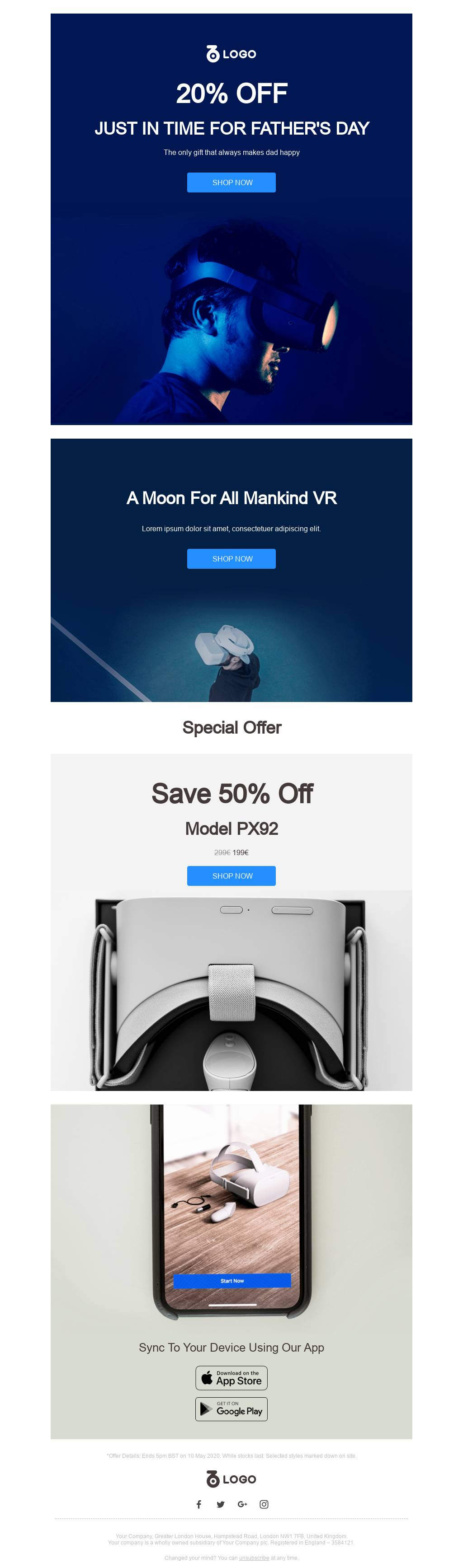Screen dimensions: 463x1568
Task: Tap Shop Now for Model PX92
Action: 231,875
